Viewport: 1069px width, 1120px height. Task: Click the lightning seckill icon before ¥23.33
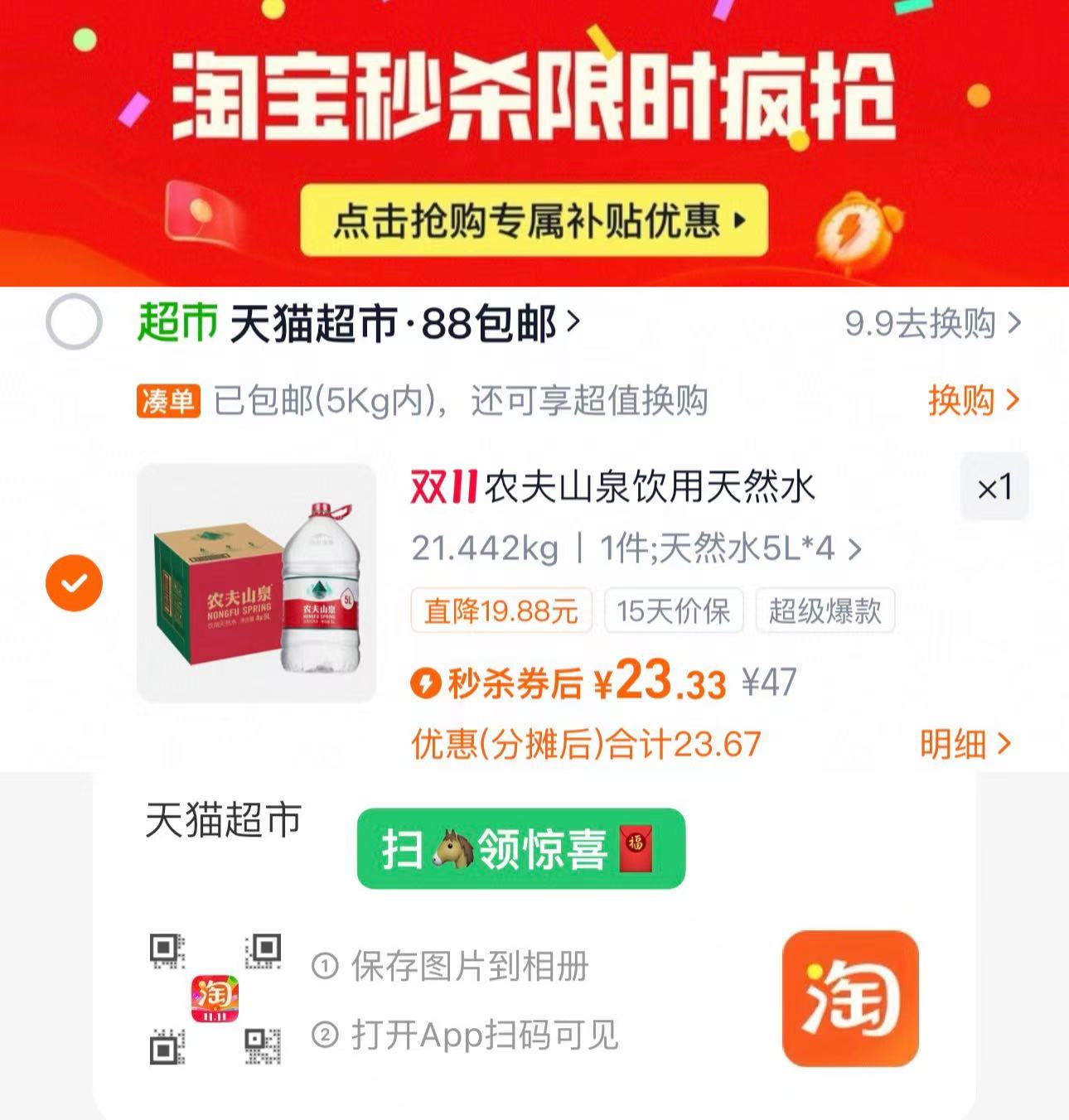425,684
